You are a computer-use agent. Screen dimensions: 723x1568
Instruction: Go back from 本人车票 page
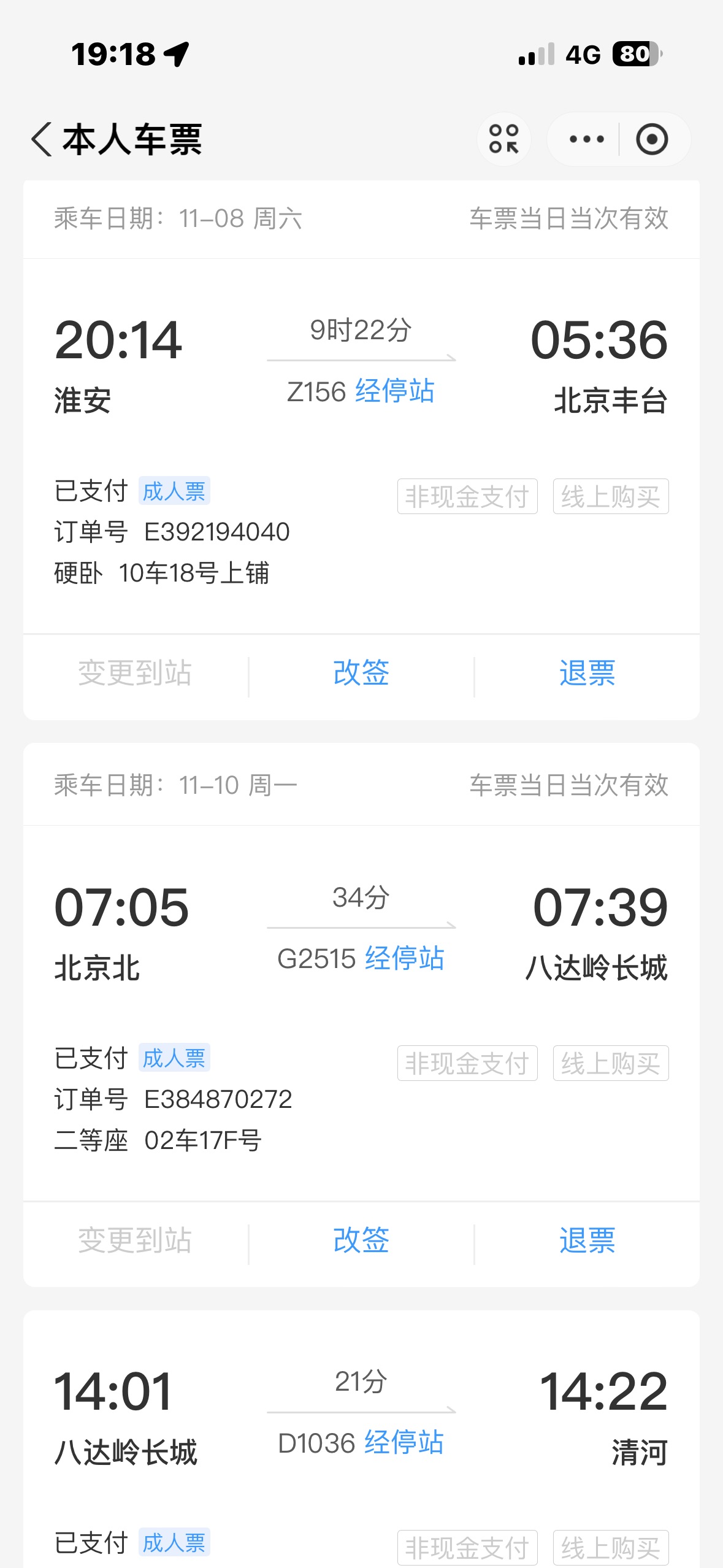click(42, 139)
